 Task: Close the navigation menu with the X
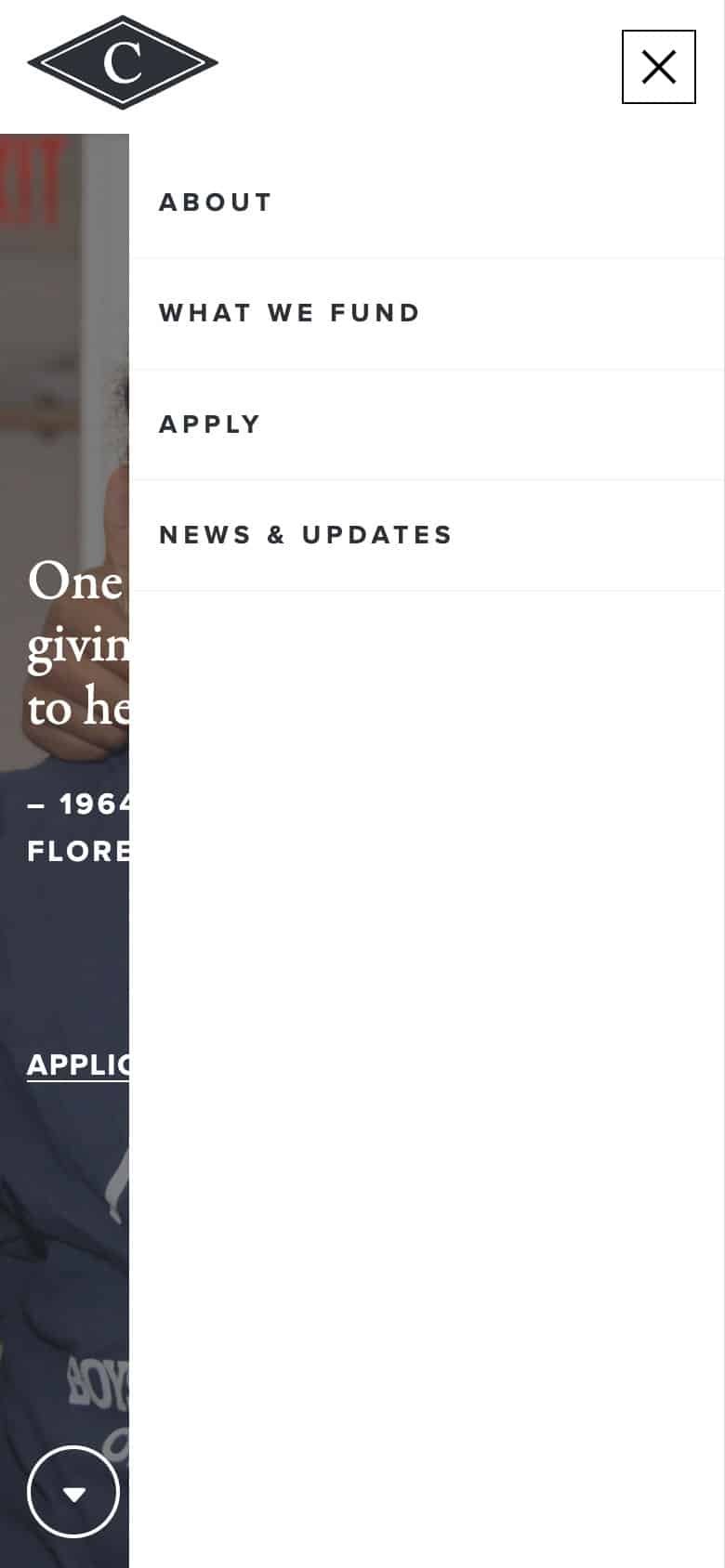tap(658, 67)
